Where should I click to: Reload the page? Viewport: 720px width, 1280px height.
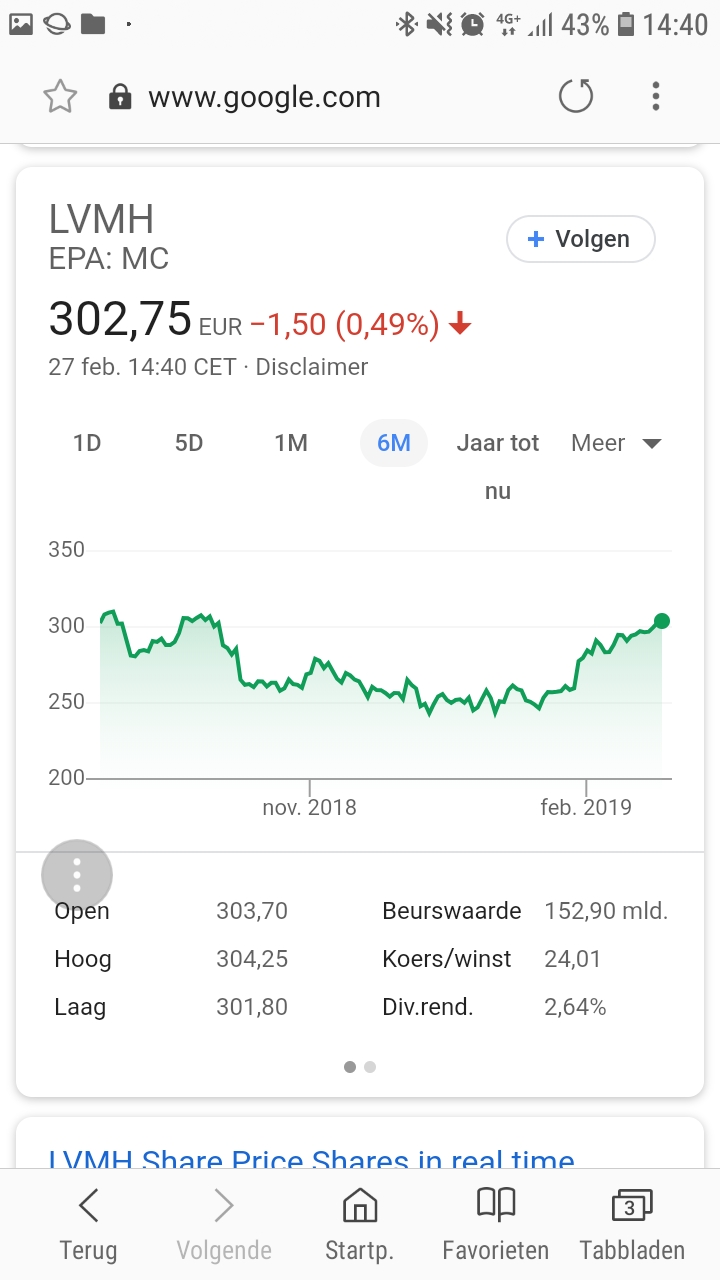[576, 97]
